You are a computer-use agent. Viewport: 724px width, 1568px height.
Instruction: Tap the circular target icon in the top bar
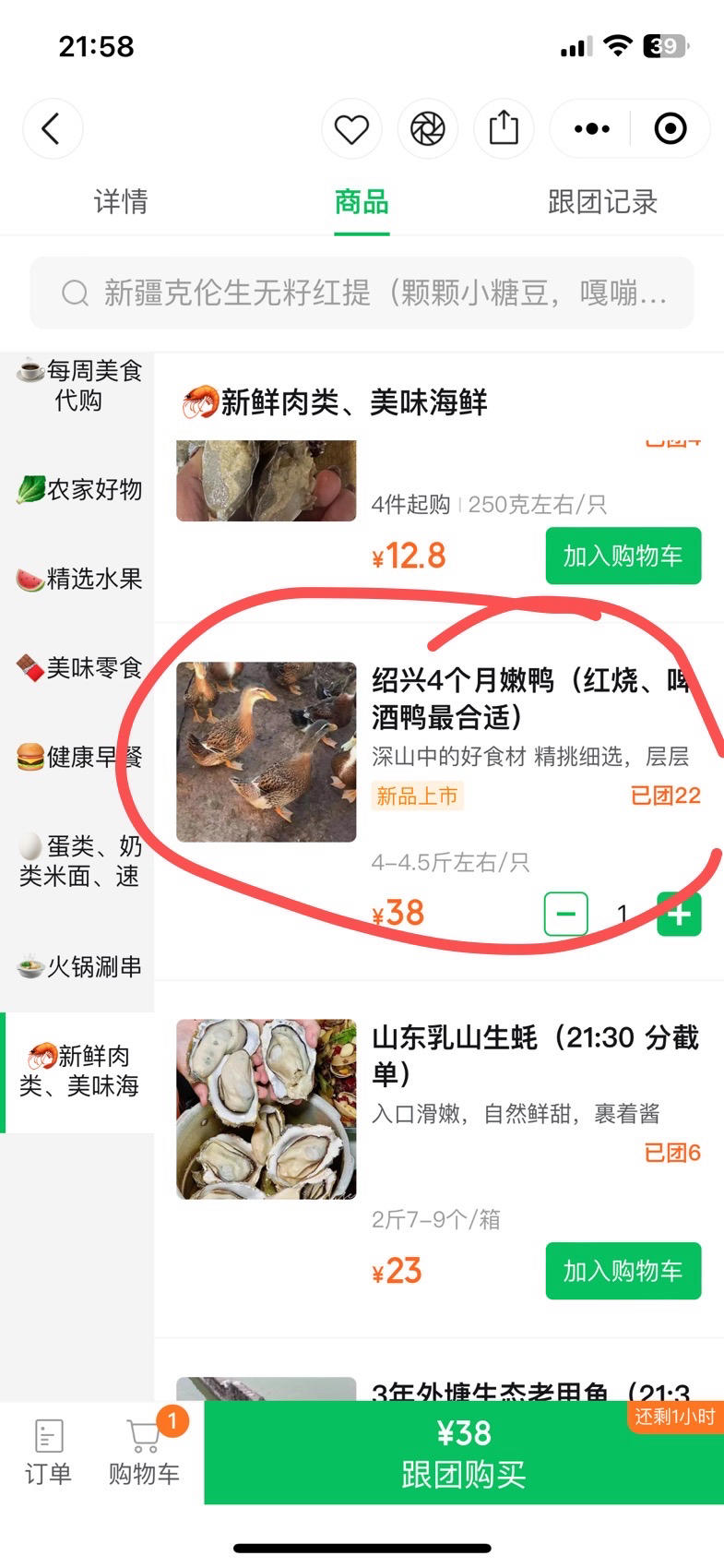pos(670,129)
